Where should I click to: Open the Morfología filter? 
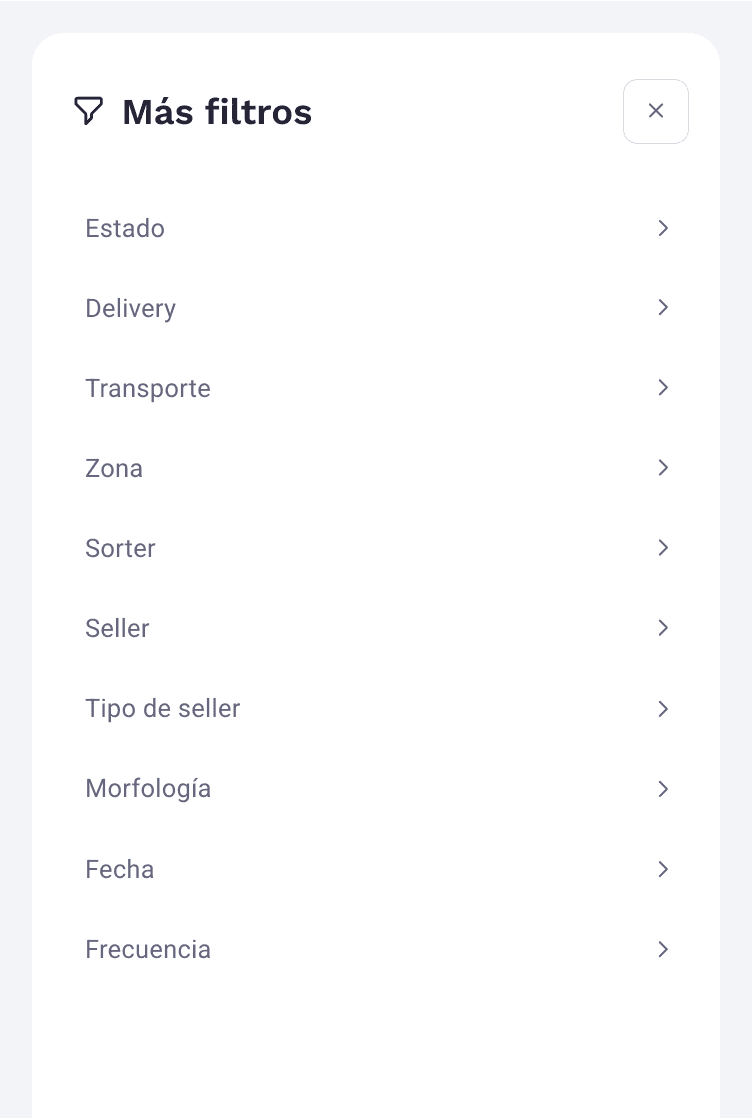[376, 788]
